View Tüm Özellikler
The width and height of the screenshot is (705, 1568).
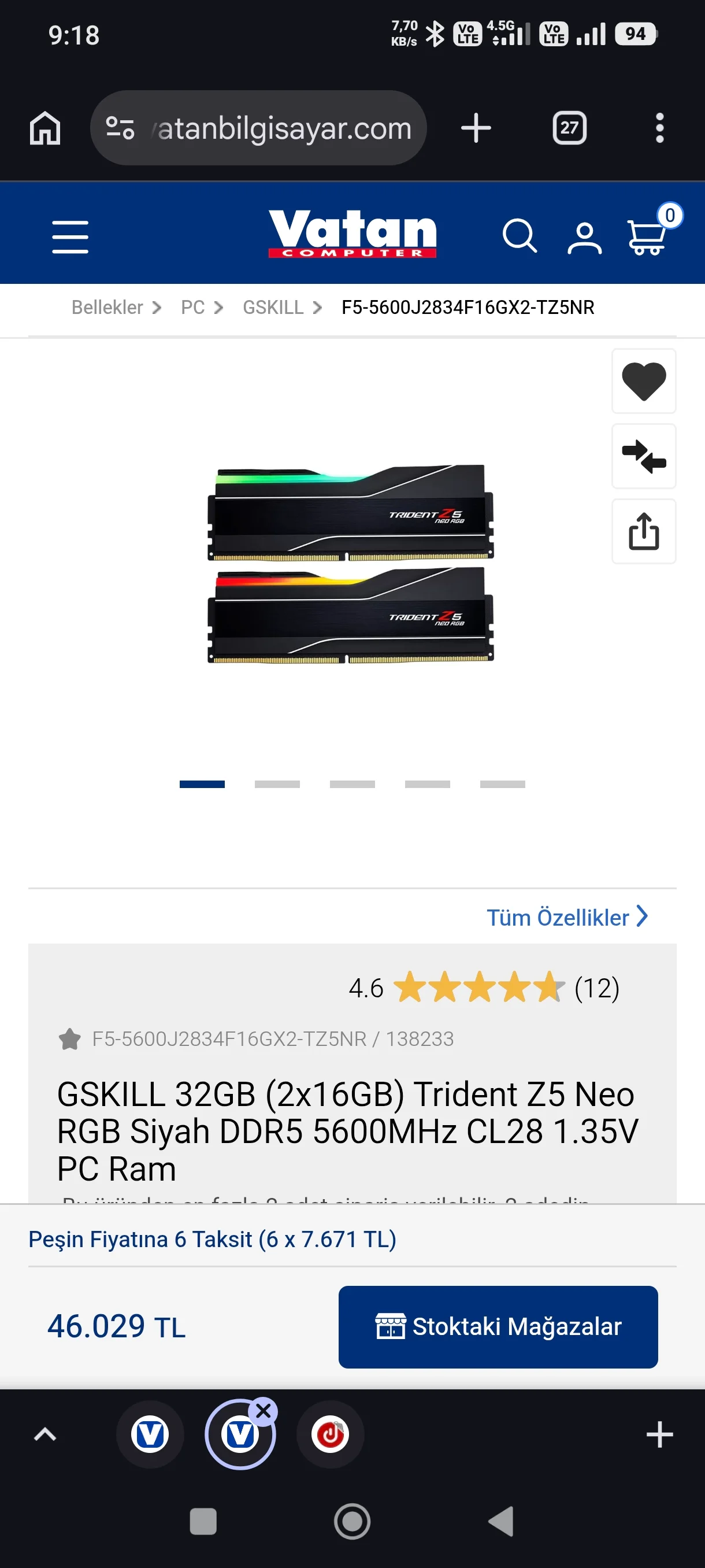(x=566, y=917)
